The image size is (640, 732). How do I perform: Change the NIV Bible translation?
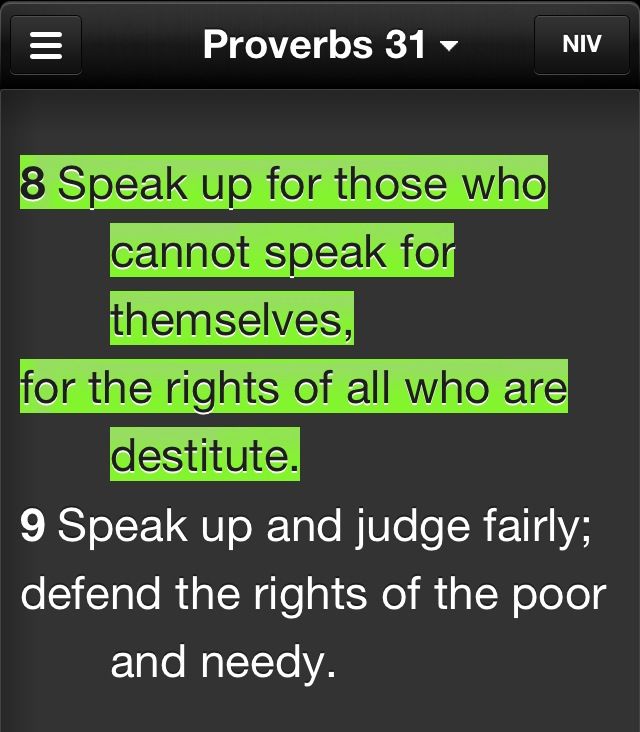coord(581,45)
